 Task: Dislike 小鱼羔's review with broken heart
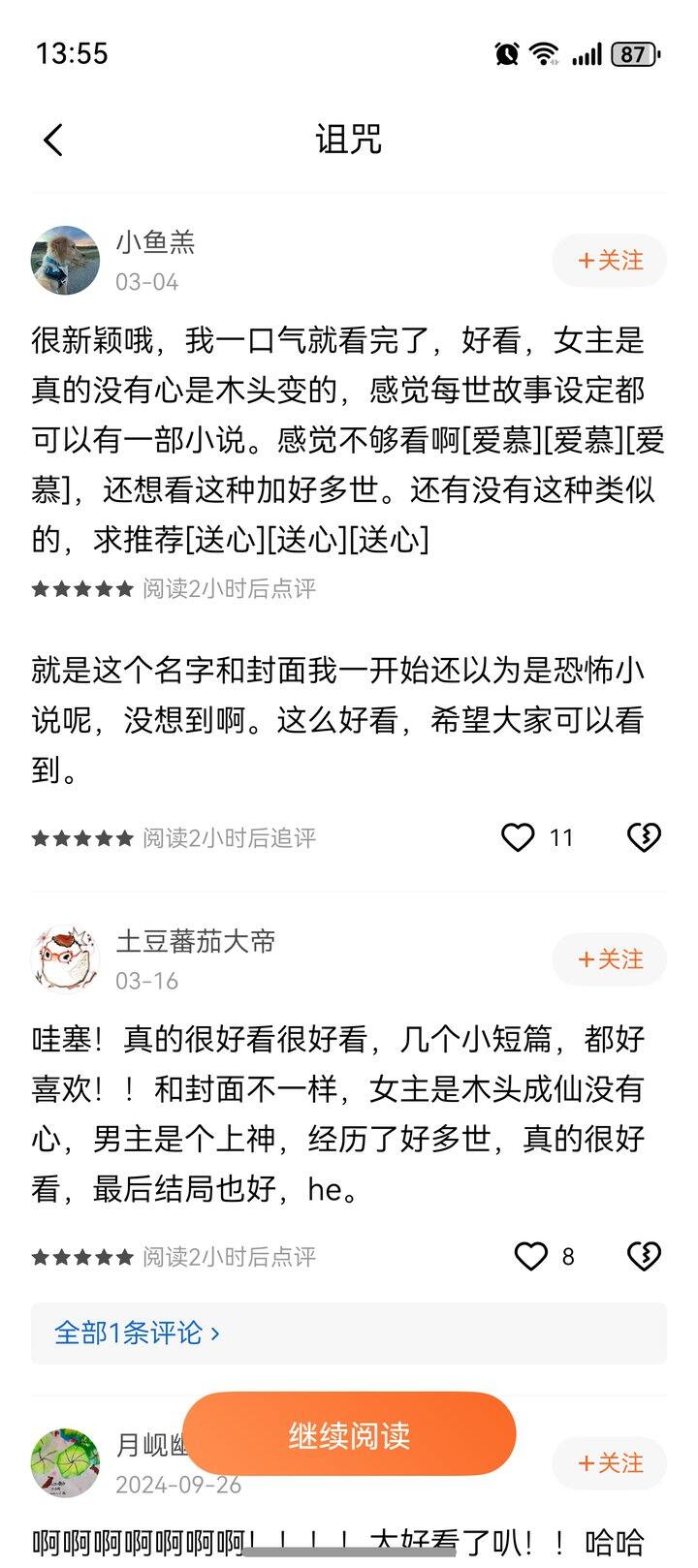pyautogui.click(x=644, y=837)
